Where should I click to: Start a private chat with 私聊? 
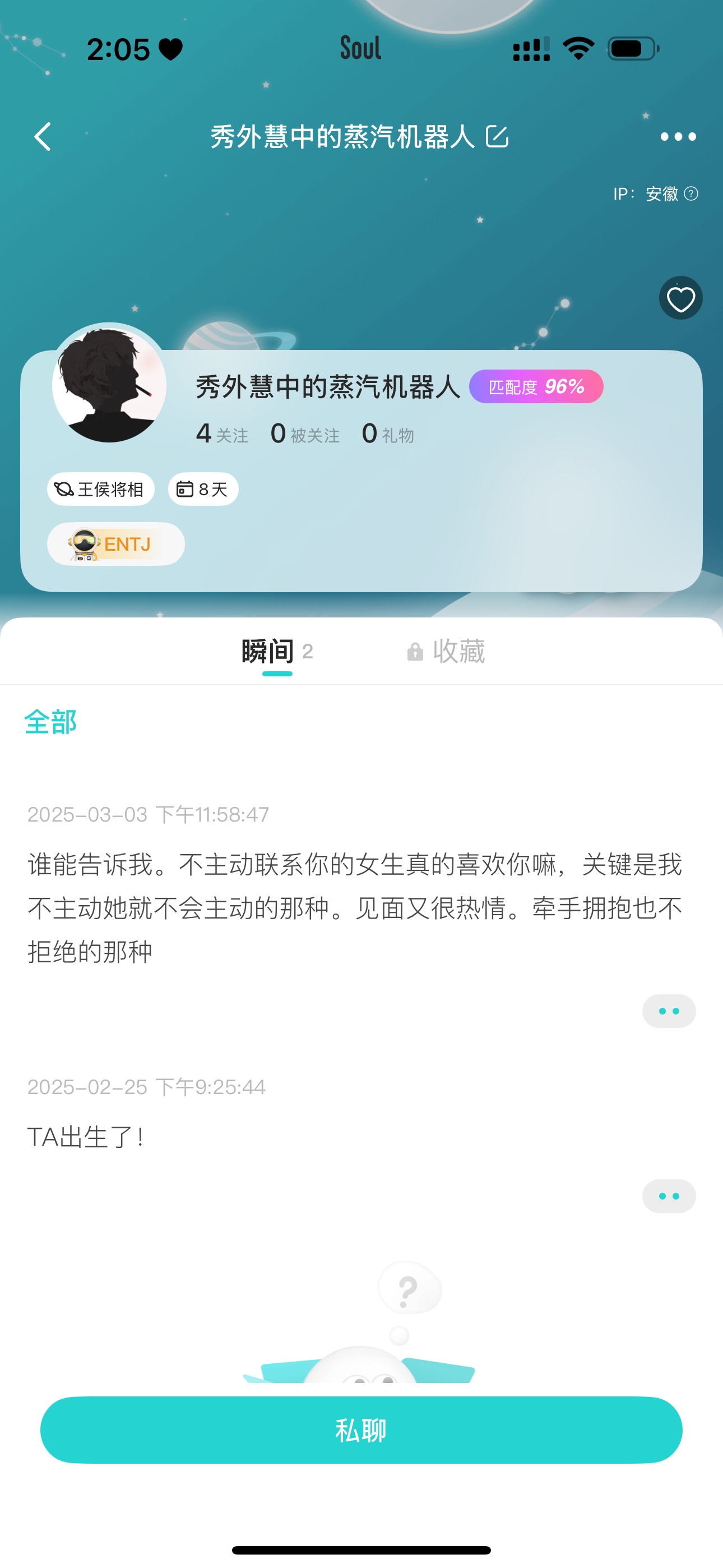pos(361,1430)
